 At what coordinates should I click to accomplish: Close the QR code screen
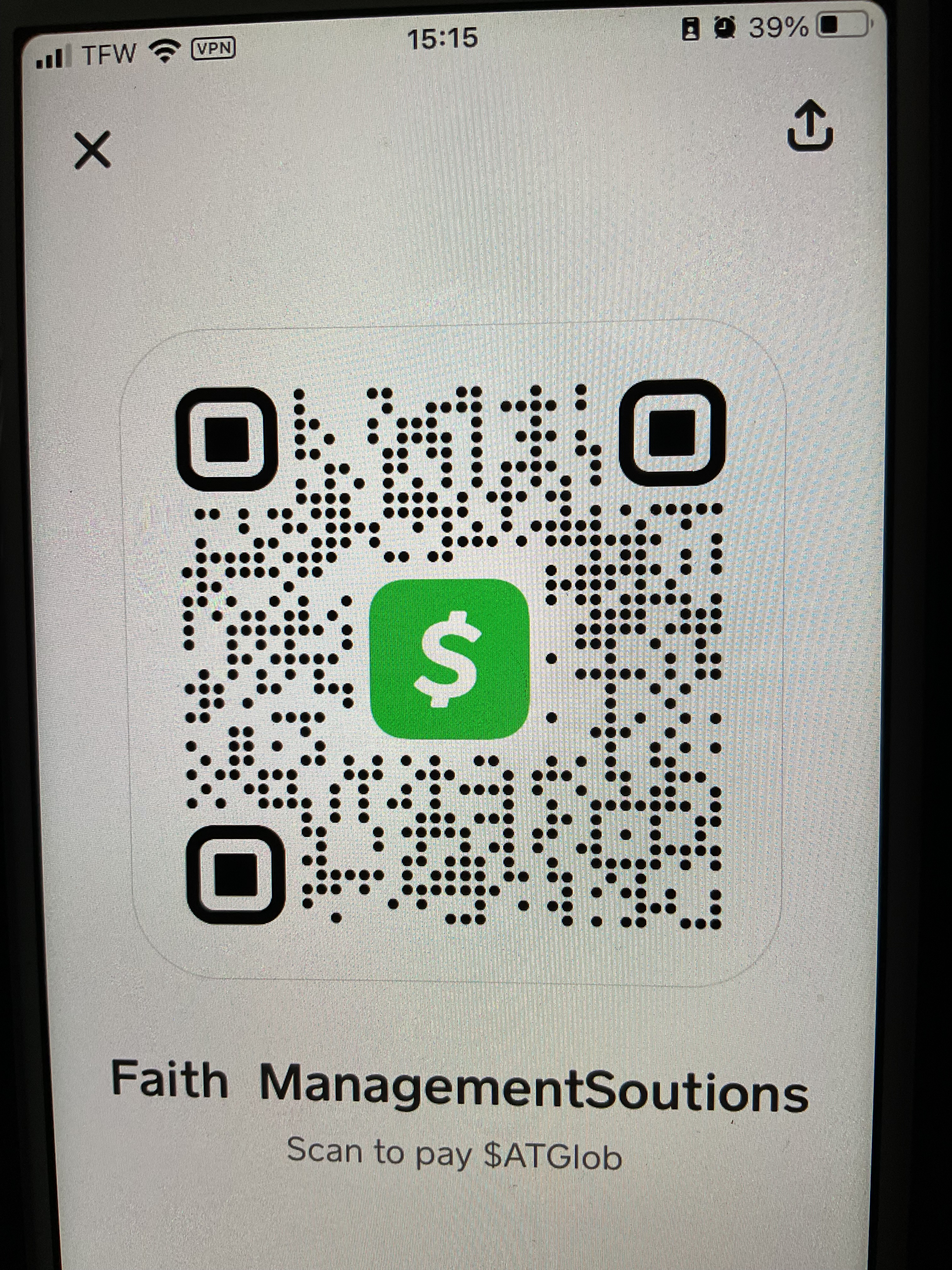coord(92,150)
